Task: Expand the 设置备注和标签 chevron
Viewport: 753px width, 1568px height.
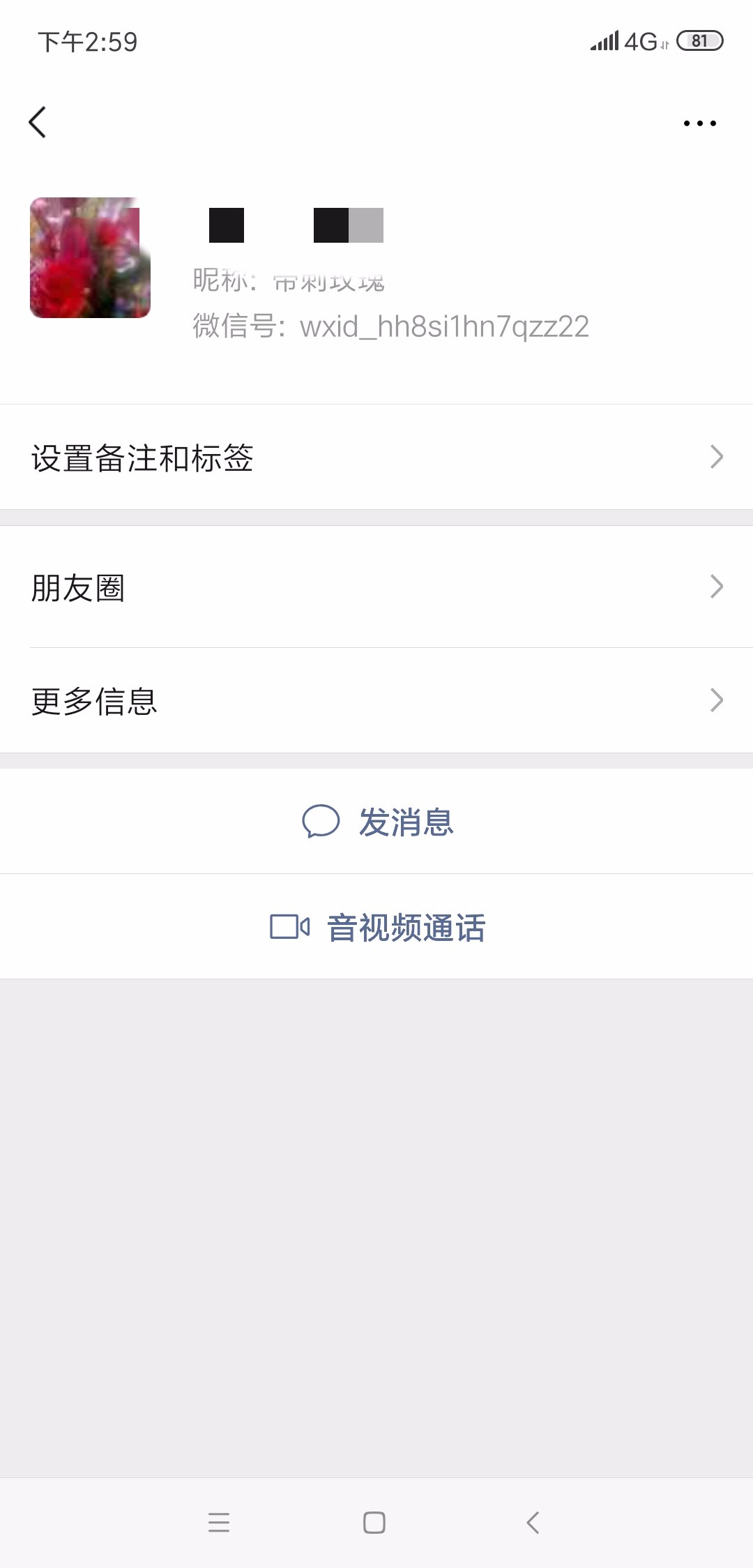Action: point(717,457)
